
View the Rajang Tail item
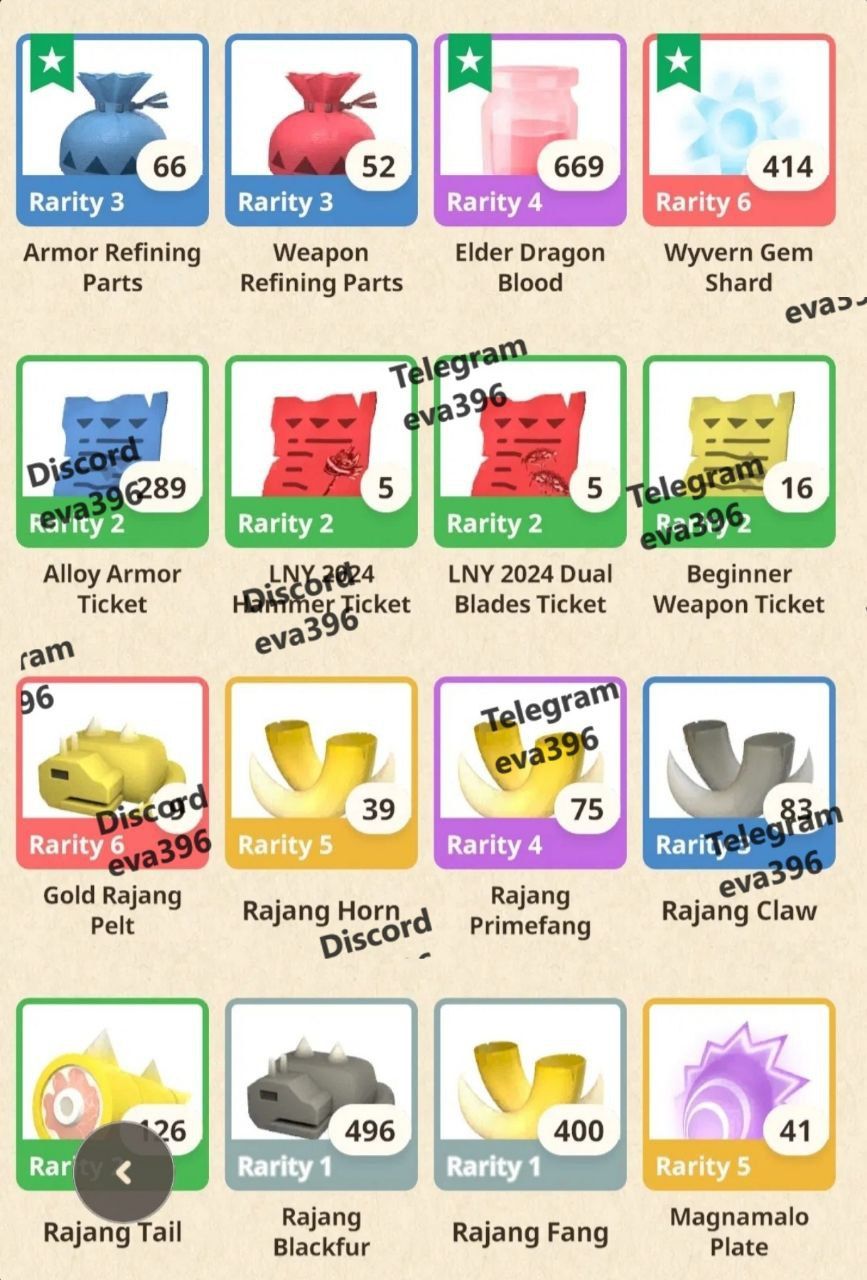(x=112, y=1080)
